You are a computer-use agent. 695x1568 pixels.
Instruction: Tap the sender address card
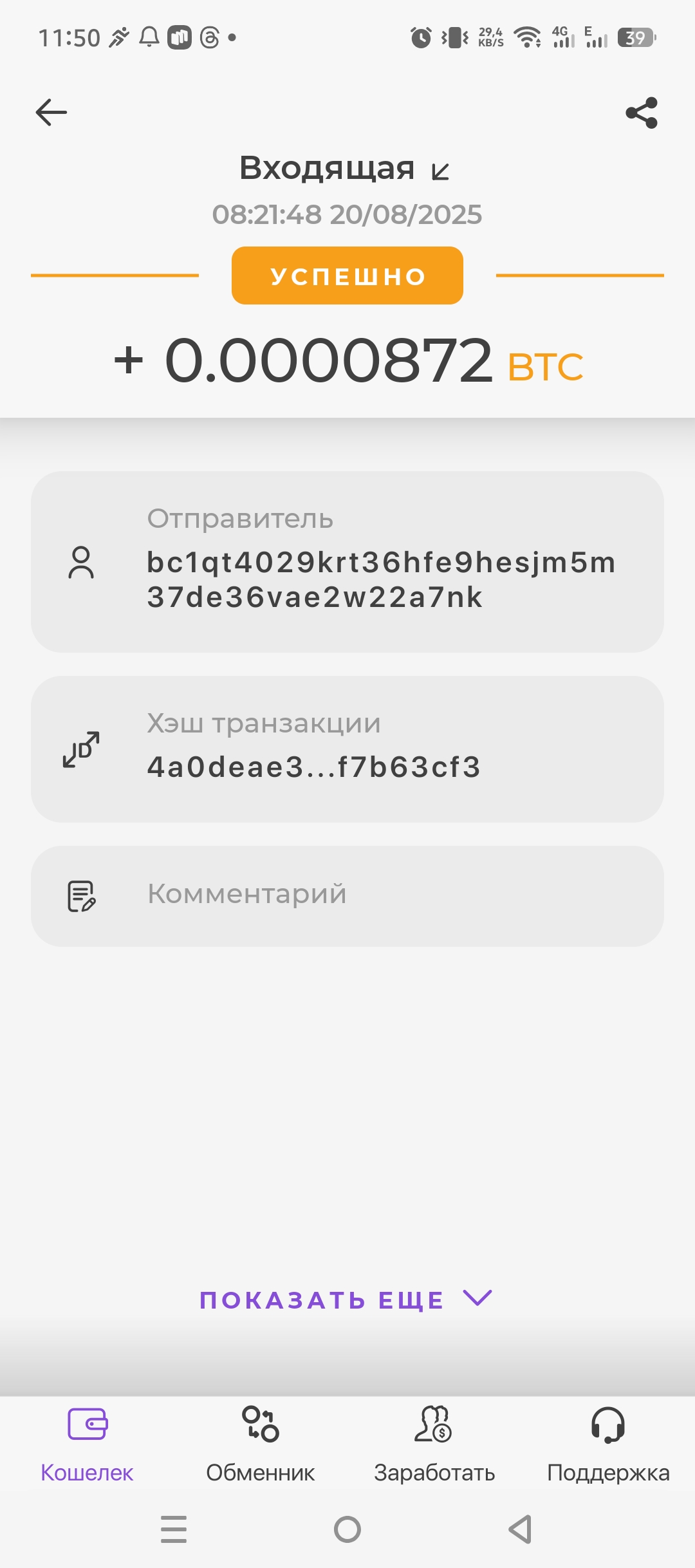[347, 562]
